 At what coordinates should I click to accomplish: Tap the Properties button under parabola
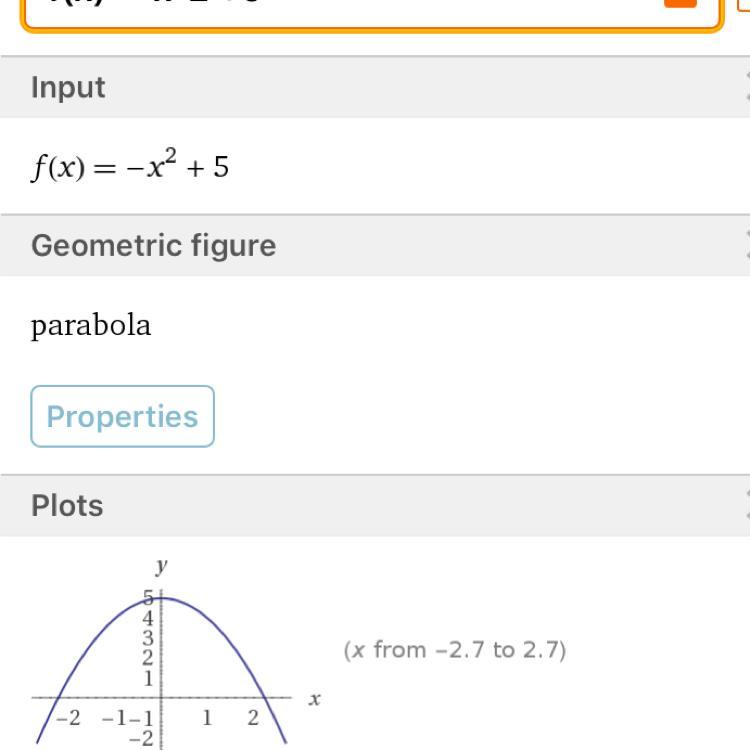122,416
